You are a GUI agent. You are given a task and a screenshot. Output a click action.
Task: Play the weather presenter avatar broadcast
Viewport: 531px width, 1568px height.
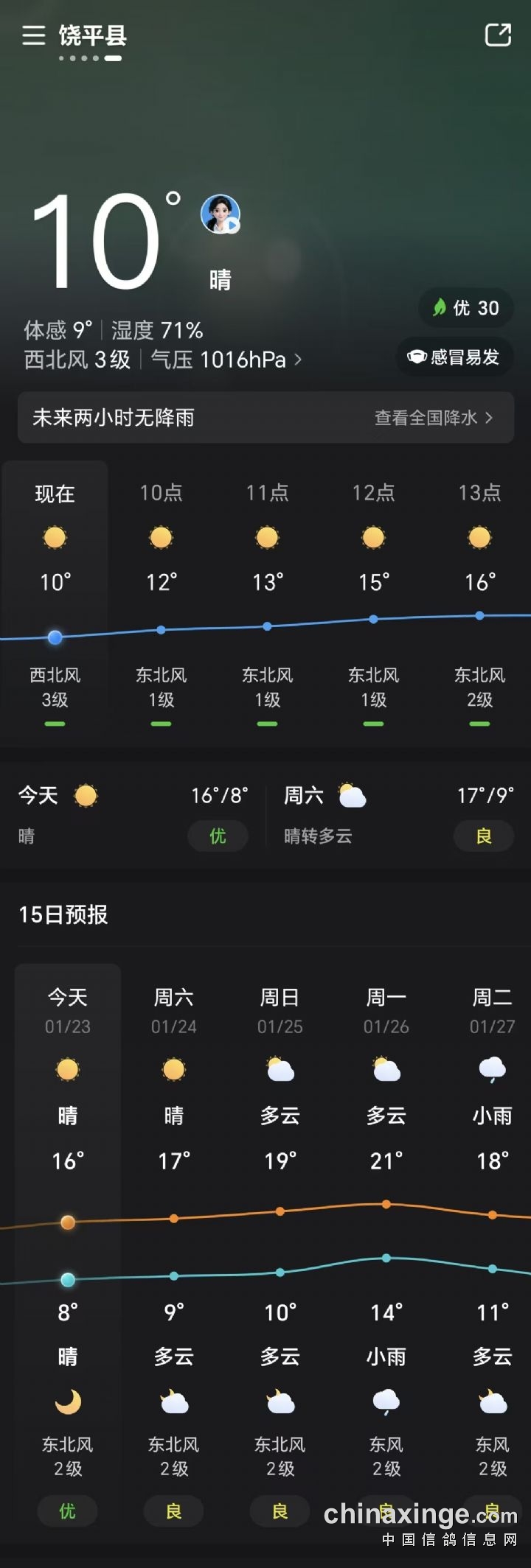(221, 214)
